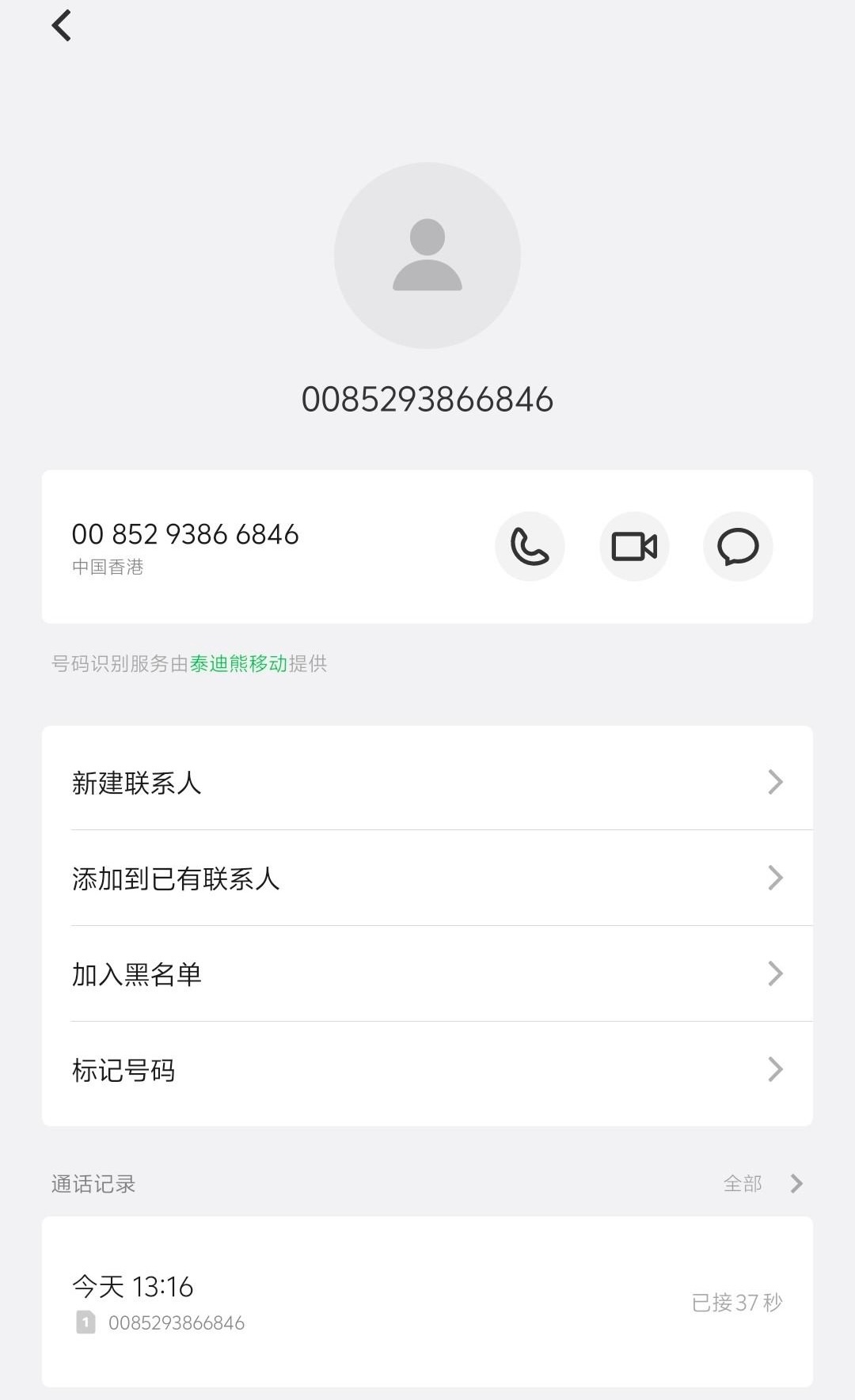Start a video call with this number
The image size is (855, 1400).
pos(634,547)
